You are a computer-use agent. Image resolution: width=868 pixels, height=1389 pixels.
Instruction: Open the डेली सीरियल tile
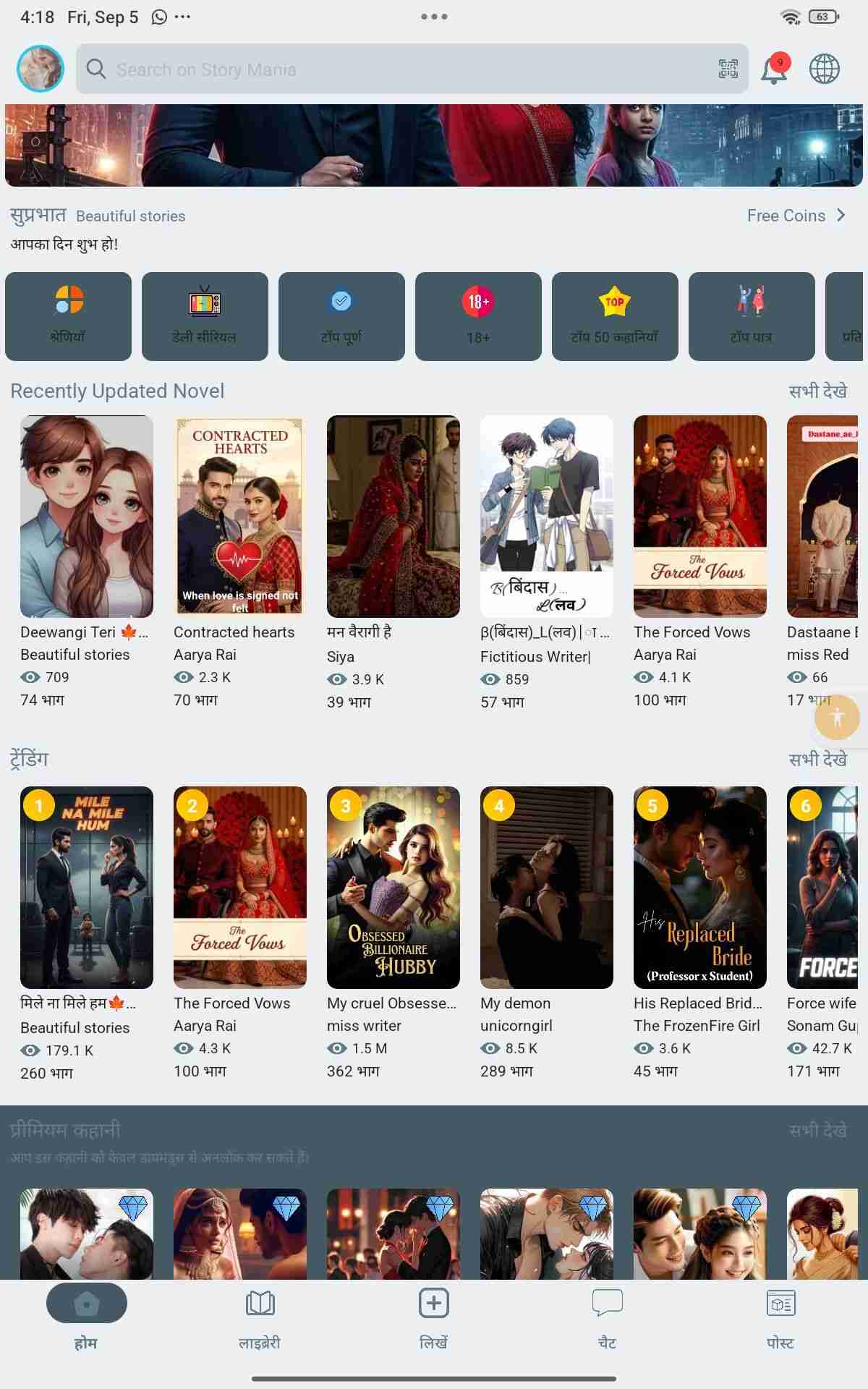(x=205, y=316)
